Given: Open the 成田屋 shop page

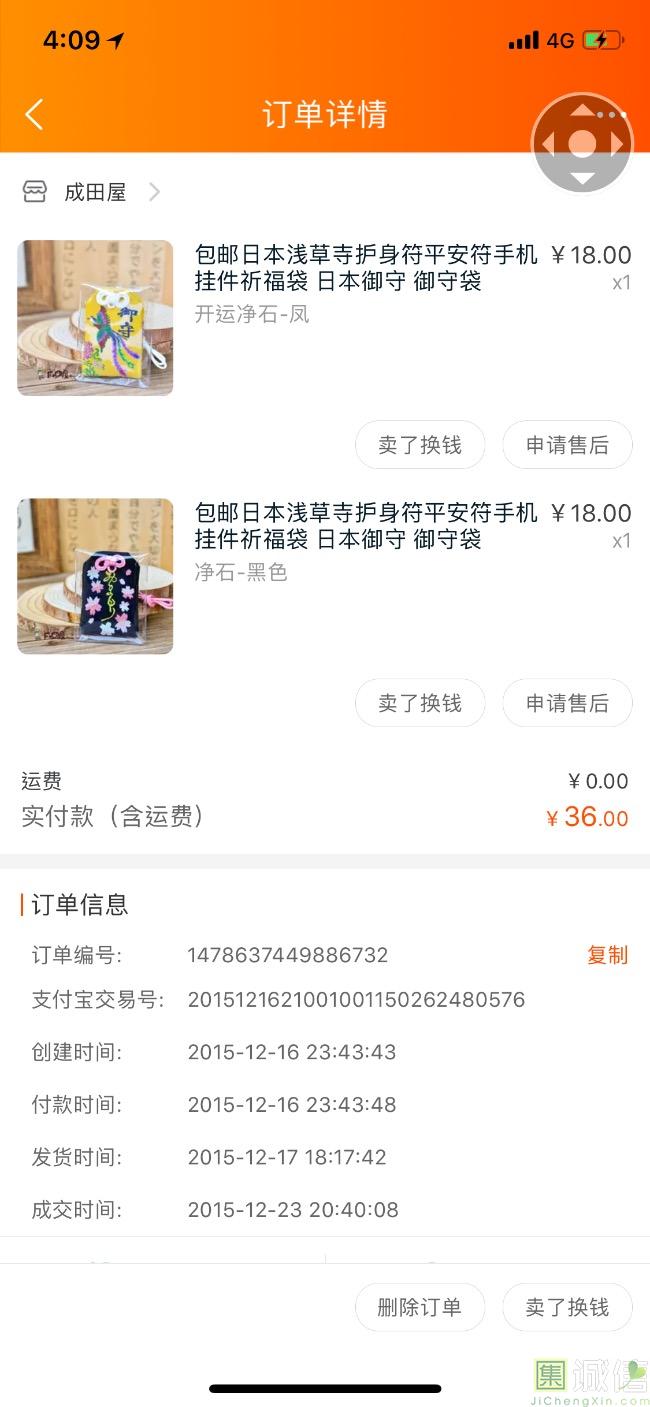Looking at the screenshot, I should (x=95, y=192).
